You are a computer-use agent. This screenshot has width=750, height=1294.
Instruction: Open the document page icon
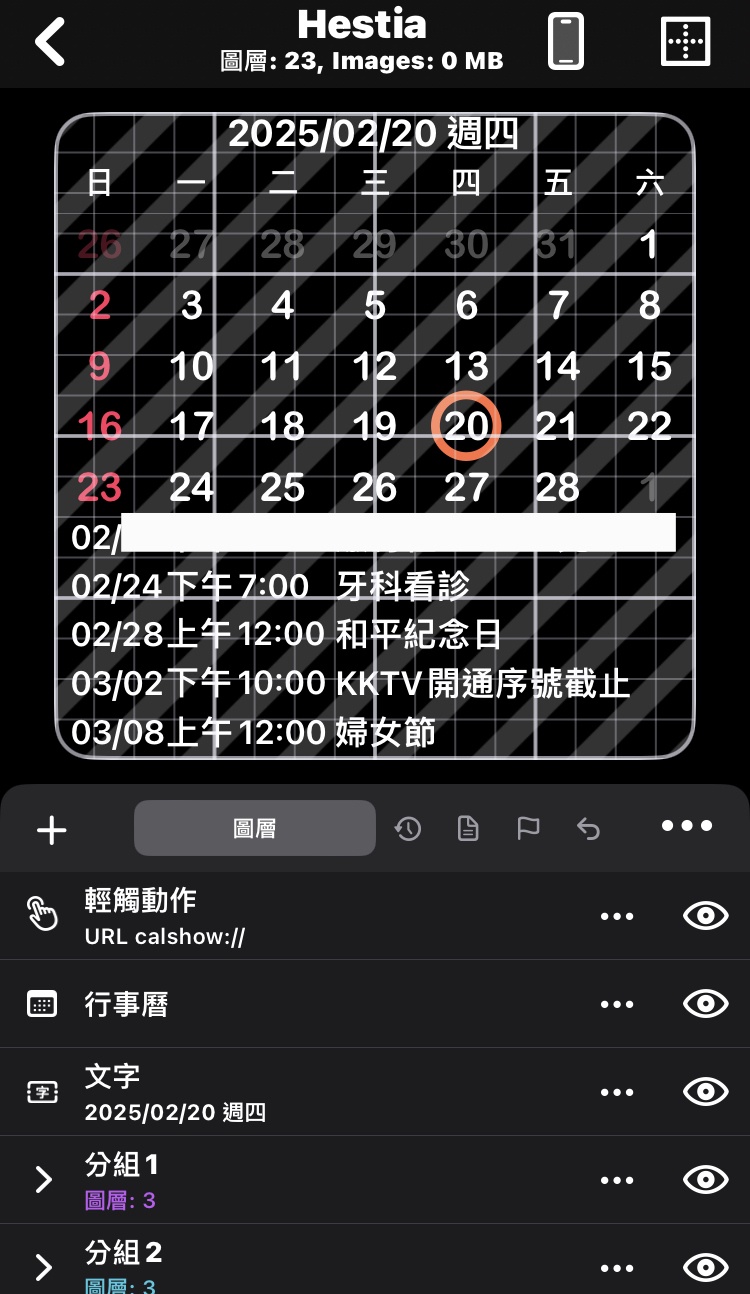(x=468, y=828)
